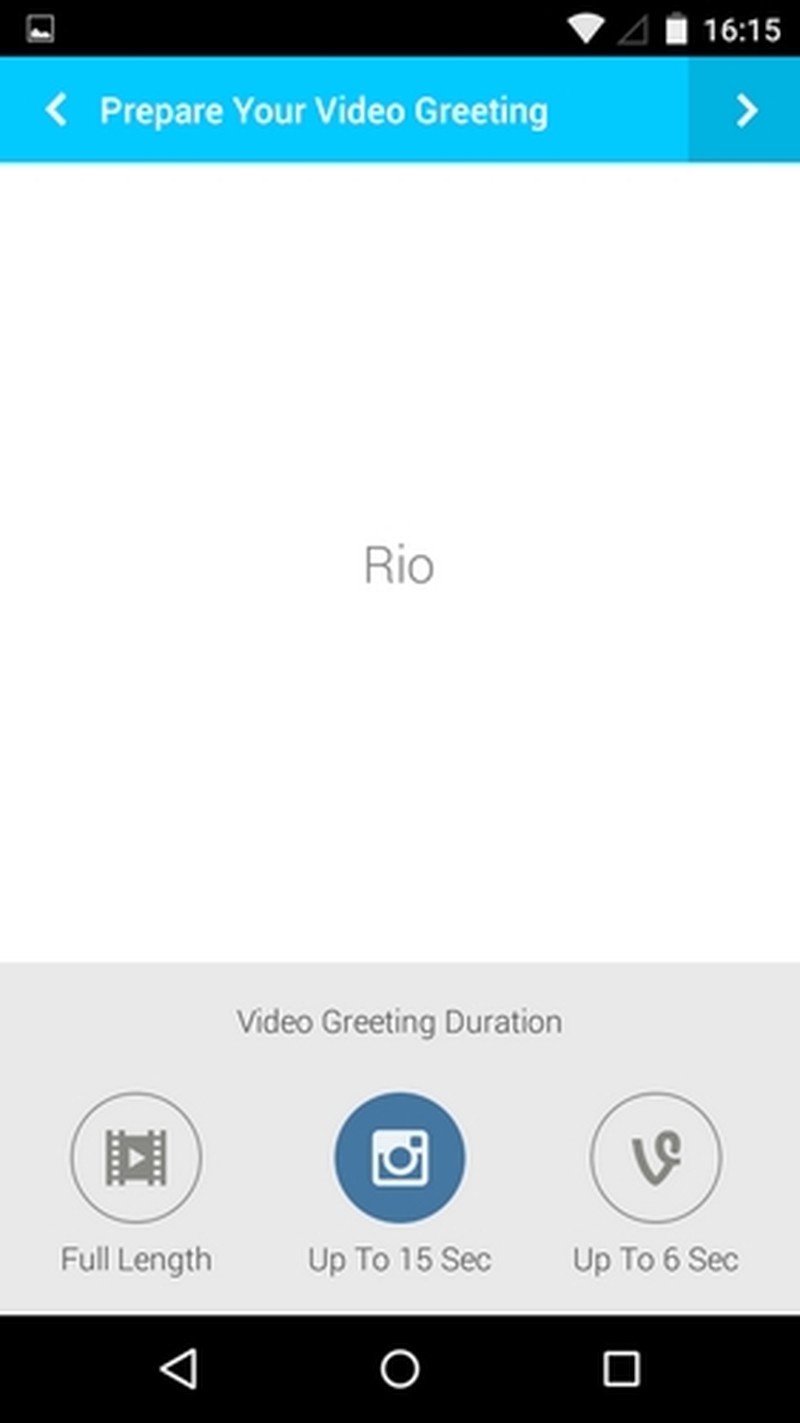Tap the system back button
Viewport: 800px width, 1423px height.
179,1369
